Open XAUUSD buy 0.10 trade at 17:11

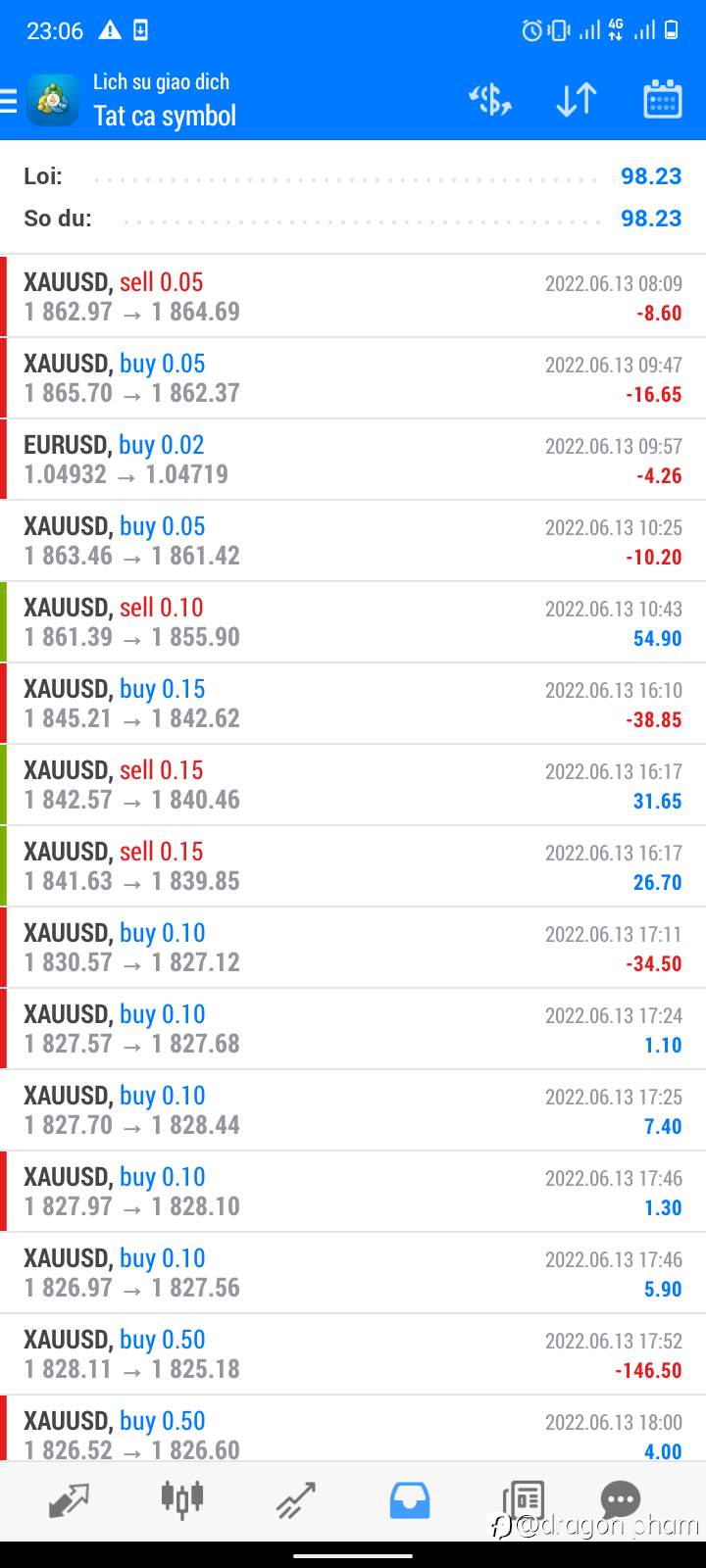click(353, 948)
